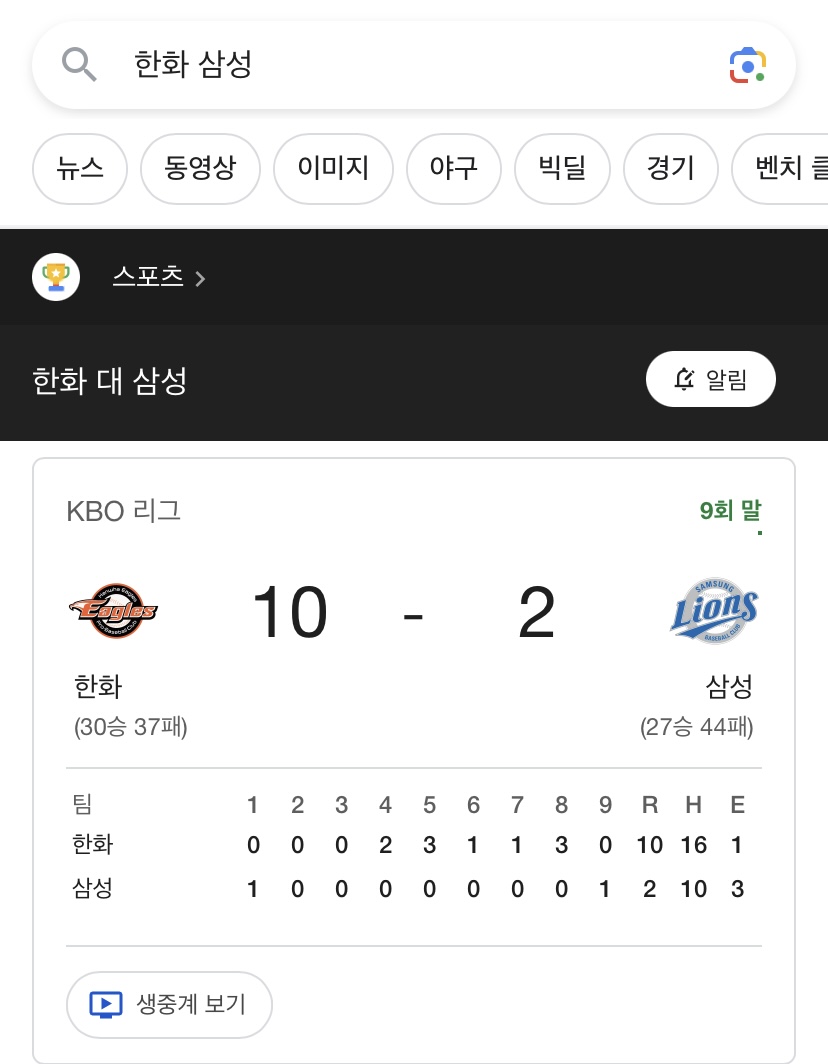The width and height of the screenshot is (828, 1064).
Task: Open Google Lens camera search
Action: (747, 66)
